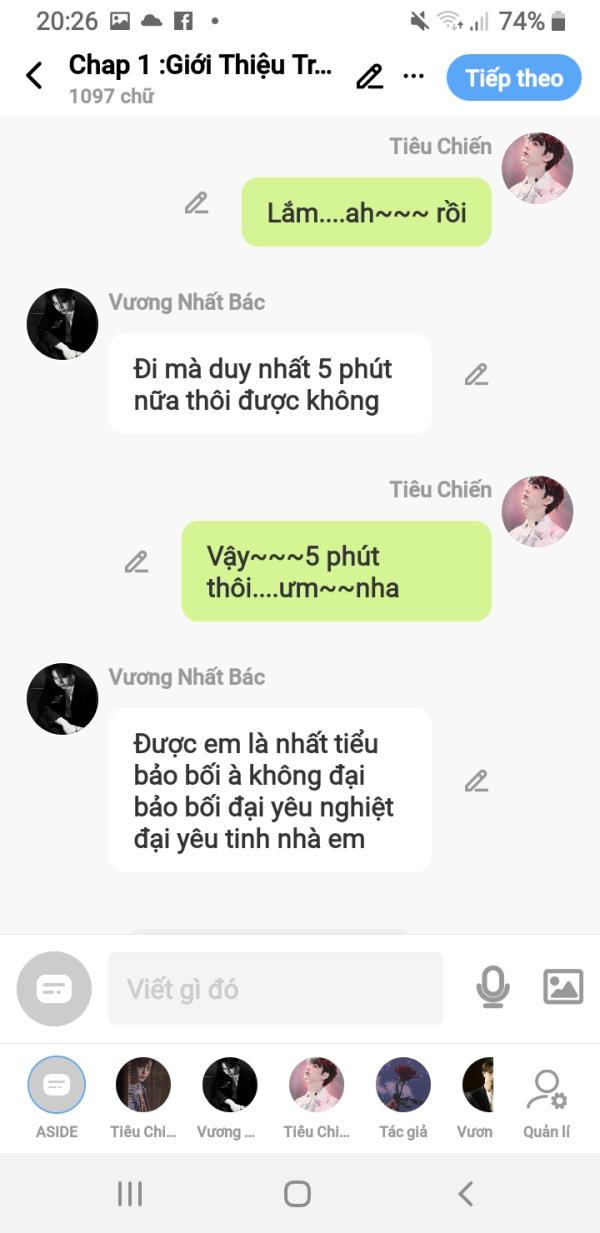The height and width of the screenshot is (1233, 600).
Task: Choose the Tác giả character
Action: (403, 1086)
